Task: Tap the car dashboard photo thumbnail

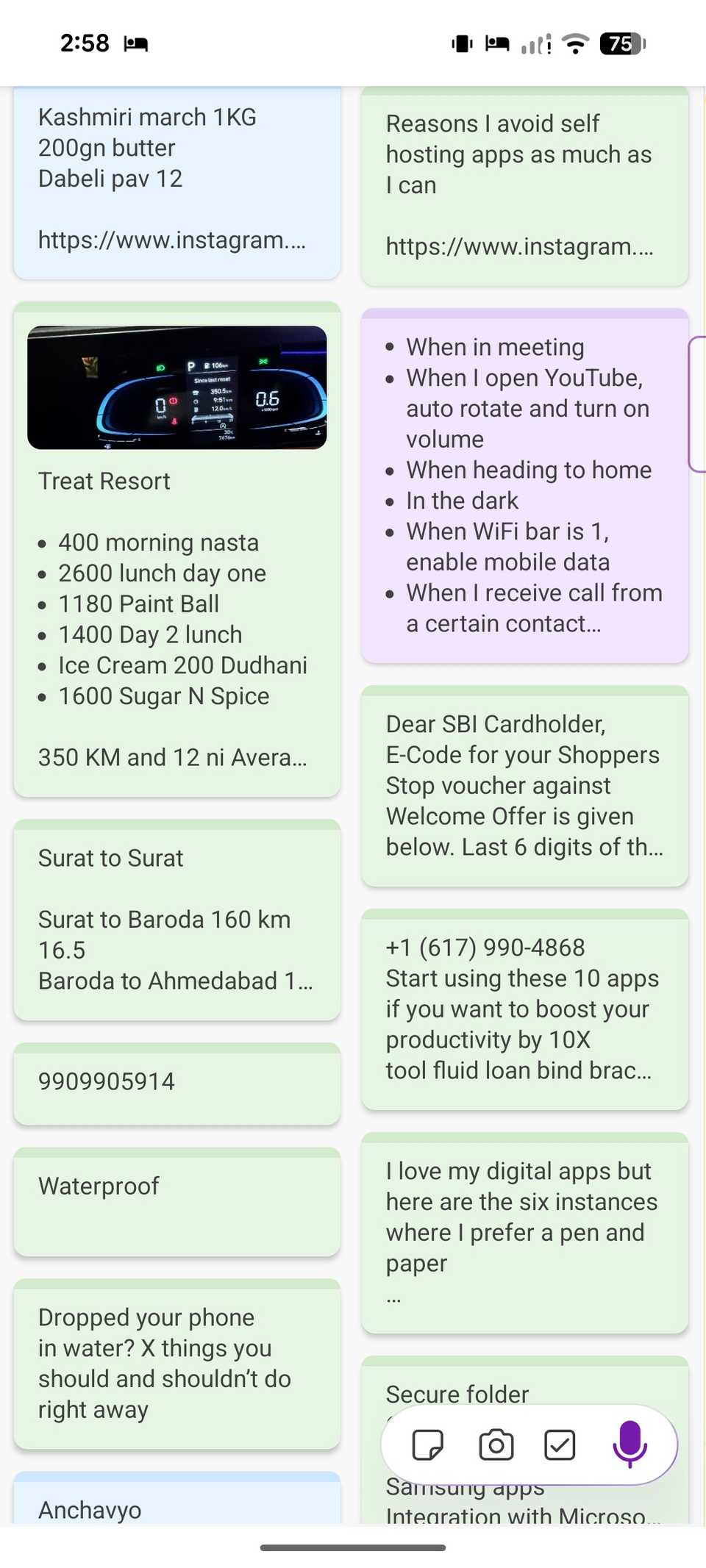Action: [176, 387]
